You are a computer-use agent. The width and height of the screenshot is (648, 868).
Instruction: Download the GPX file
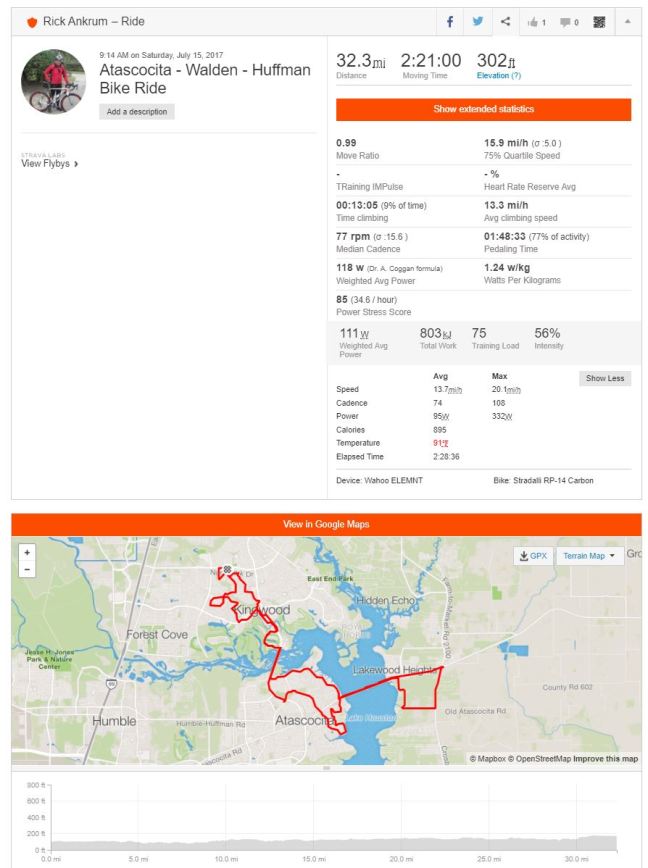(x=532, y=556)
